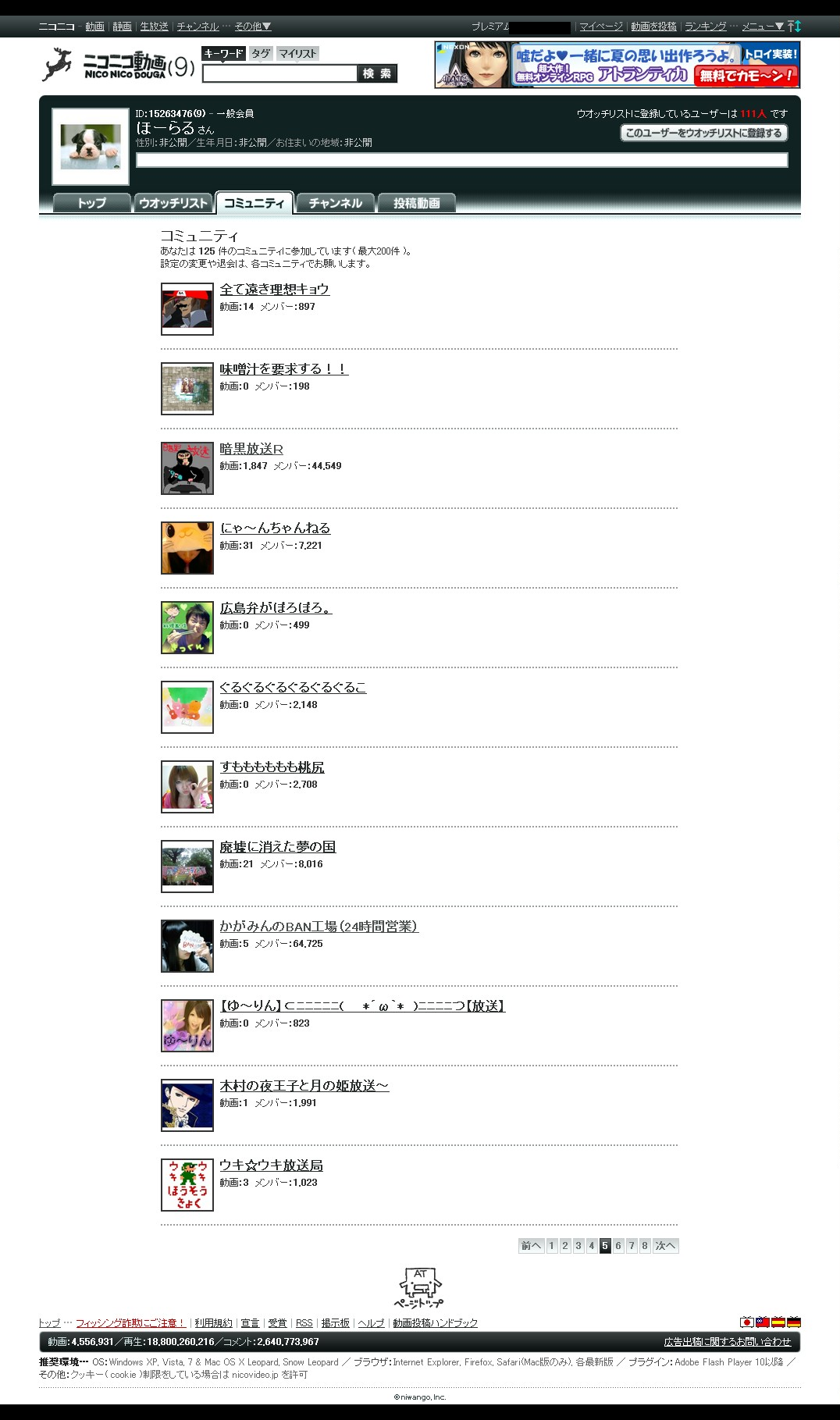Go to the next page with 次へ
The height and width of the screenshot is (1420, 840).
pos(666,1246)
